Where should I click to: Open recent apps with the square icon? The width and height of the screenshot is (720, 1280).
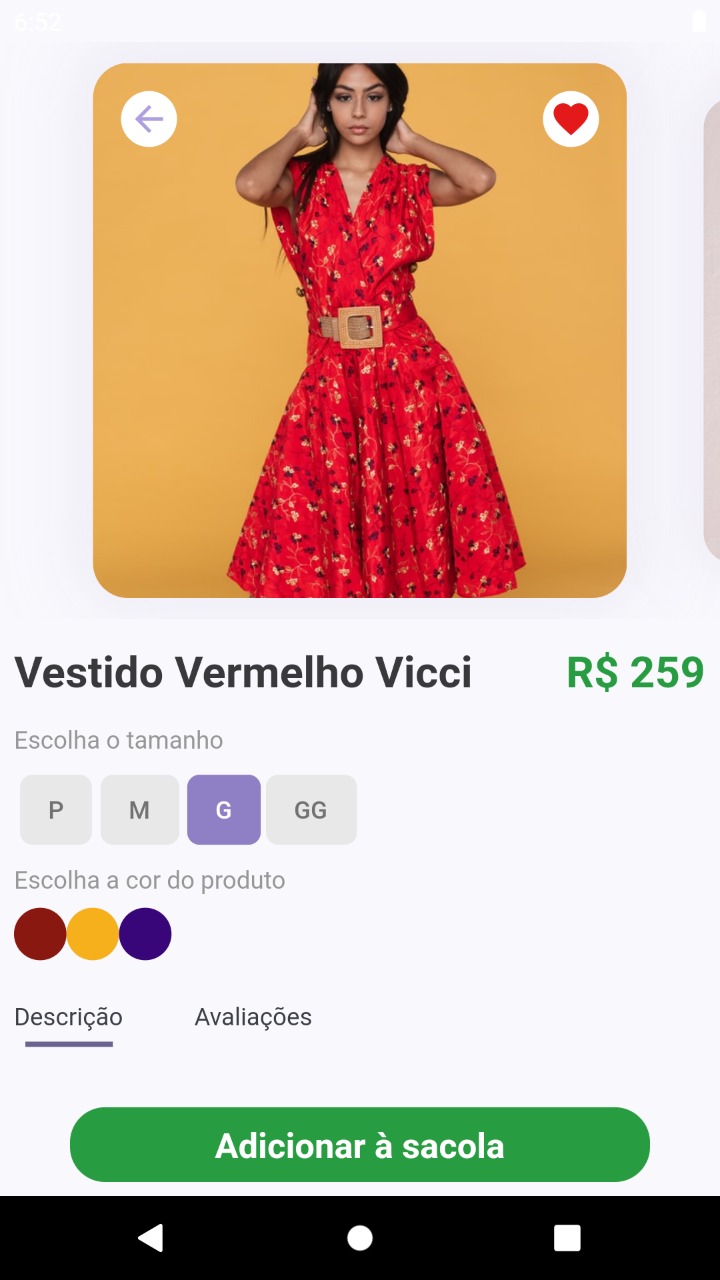pyautogui.click(x=566, y=1237)
